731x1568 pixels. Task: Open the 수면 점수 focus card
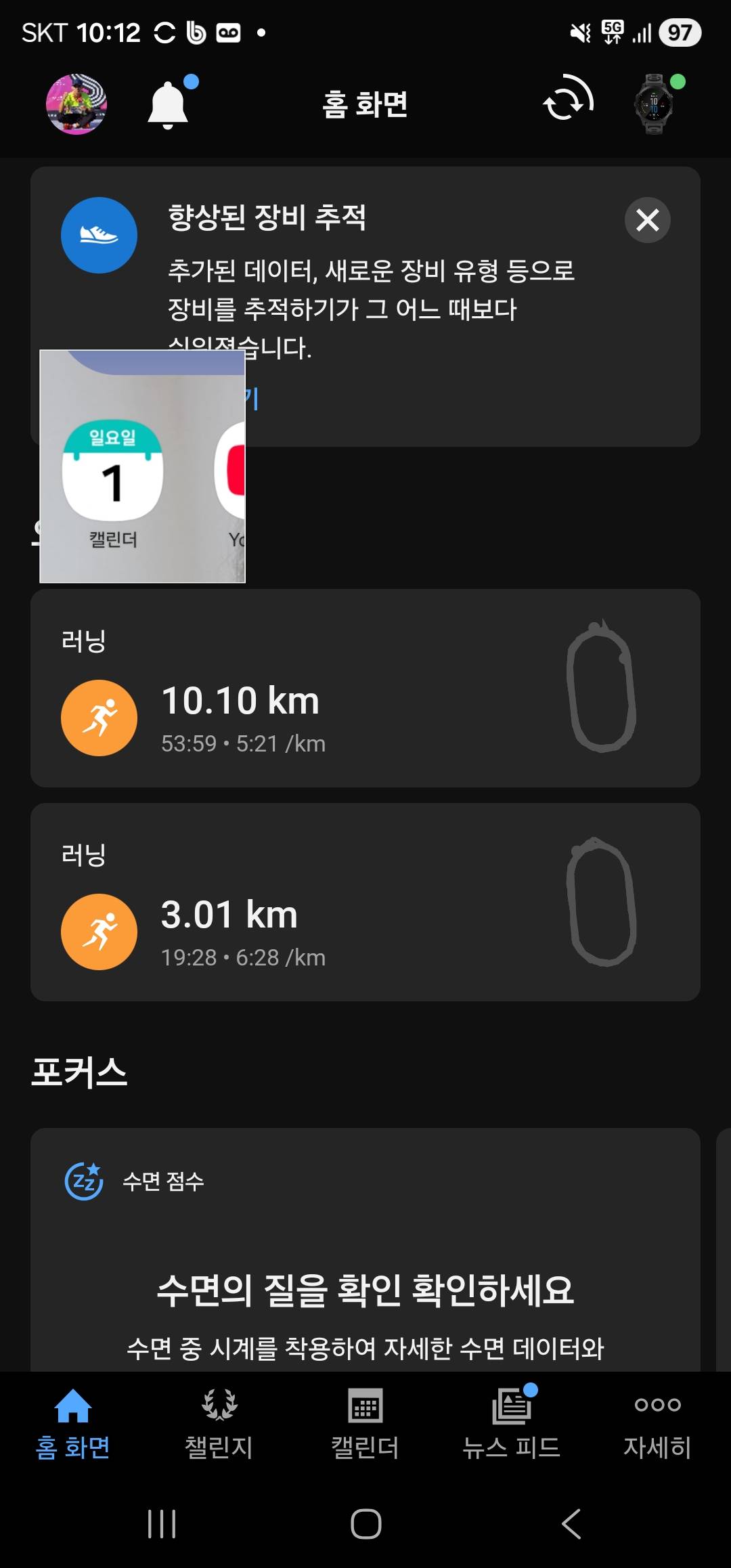(365, 1219)
